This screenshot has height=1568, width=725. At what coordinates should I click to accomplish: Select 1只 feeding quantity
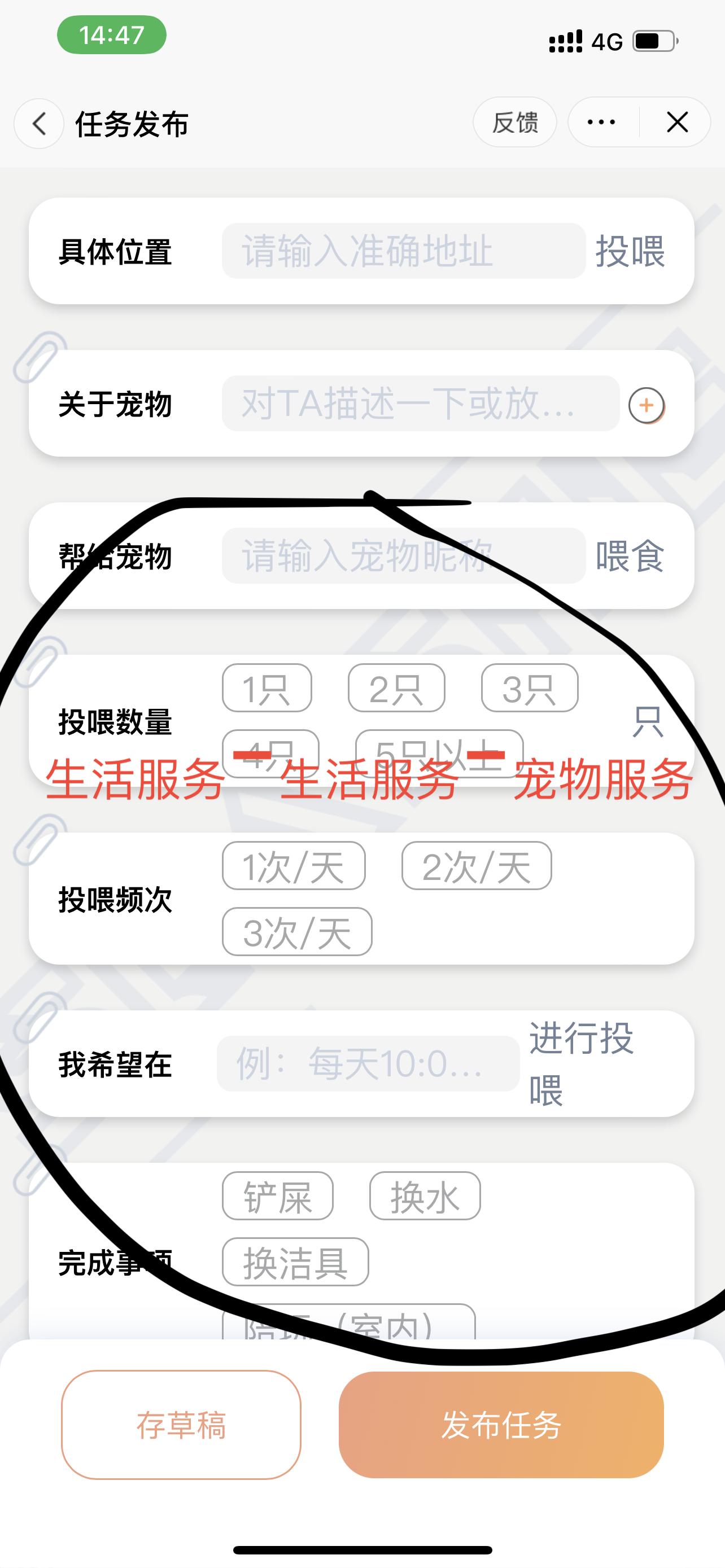(267, 688)
